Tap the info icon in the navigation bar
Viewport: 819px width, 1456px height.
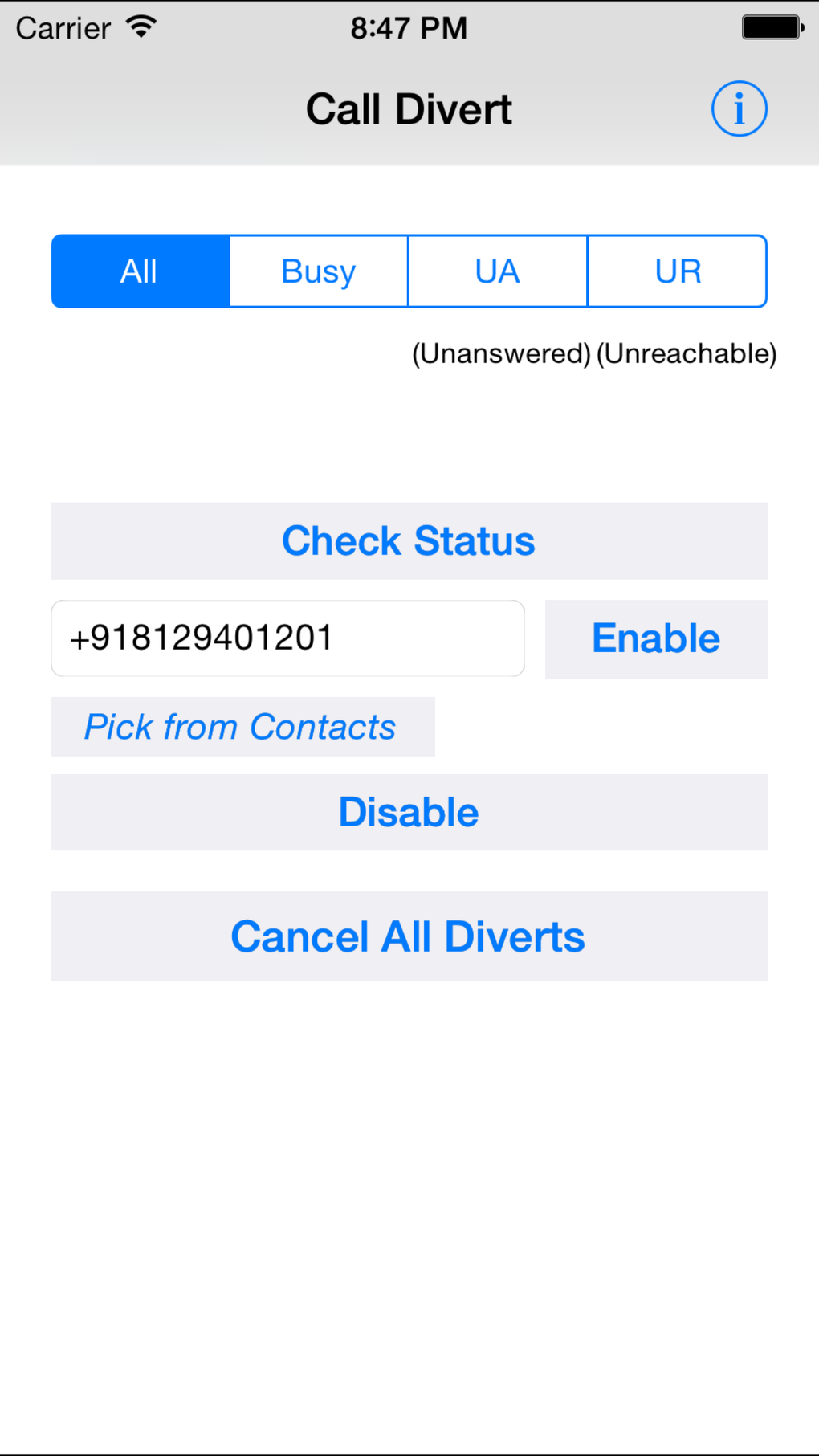[x=739, y=108]
